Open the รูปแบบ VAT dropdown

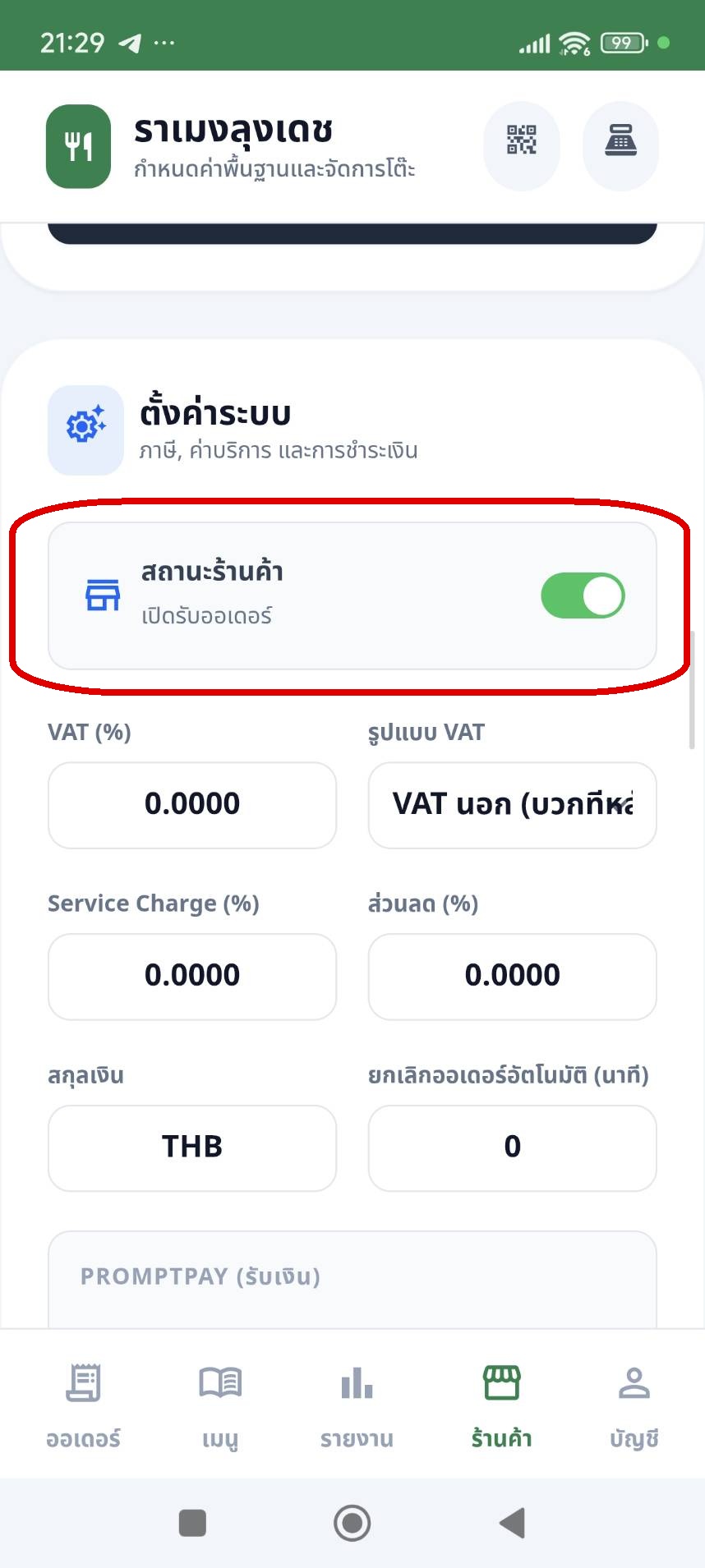(x=512, y=805)
